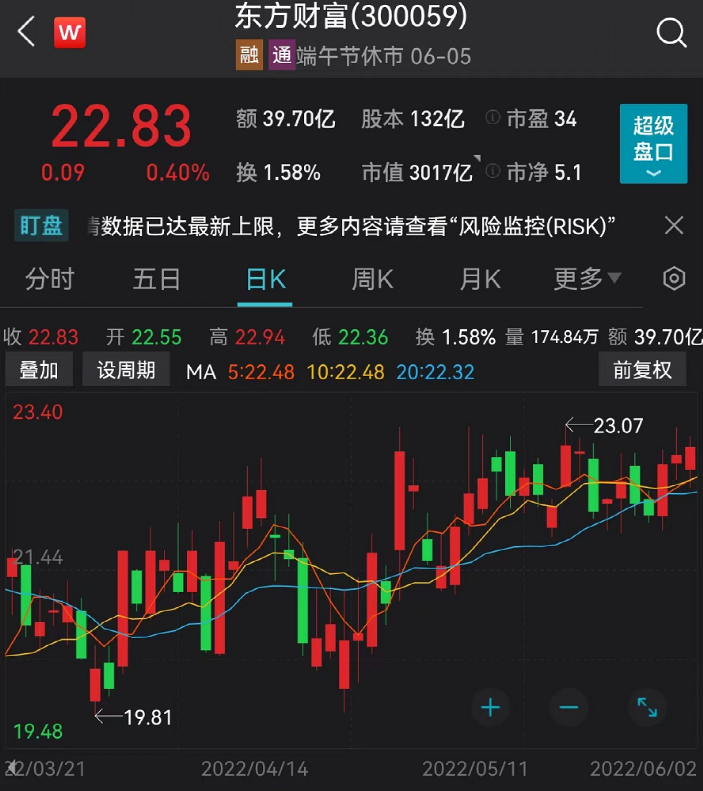
Task: Tap the 设周期 button
Action: pyautogui.click(x=126, y=371)
